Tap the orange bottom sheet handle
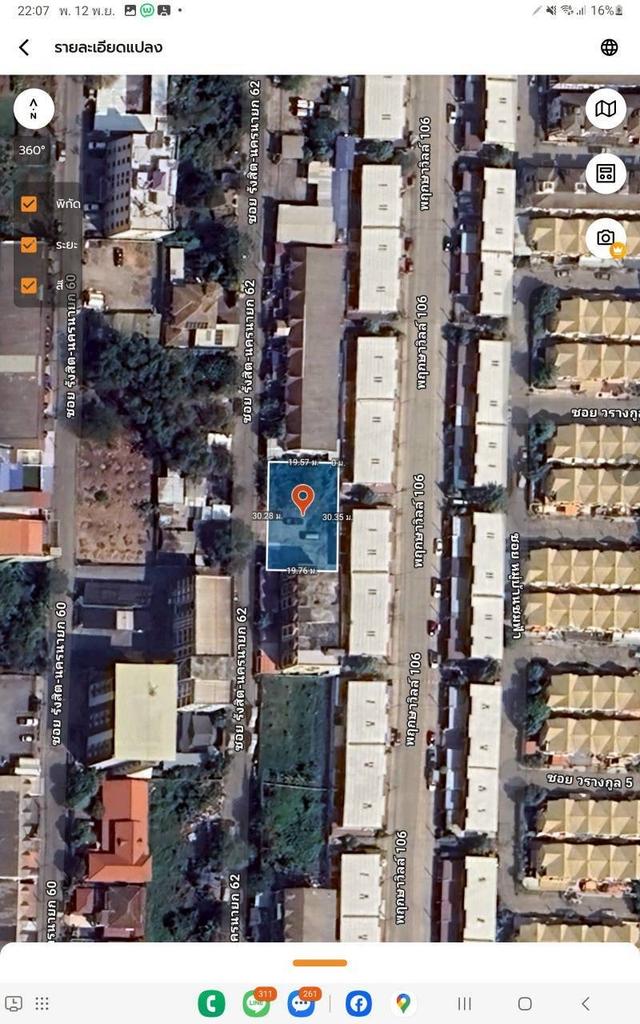The width and height of the screenshot is (640, 1024). (x=320, y=963)
